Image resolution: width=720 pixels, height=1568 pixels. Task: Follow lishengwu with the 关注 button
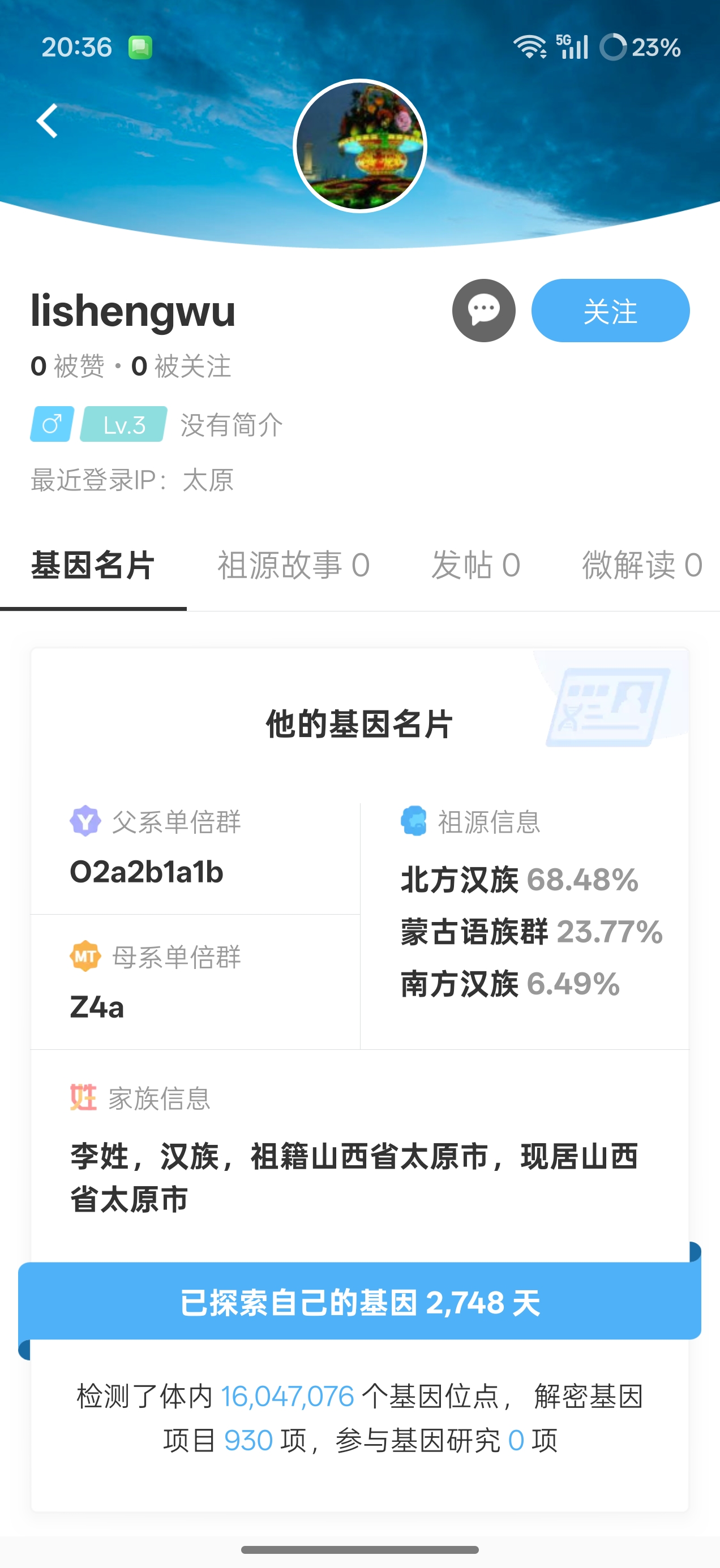[610, 311]
